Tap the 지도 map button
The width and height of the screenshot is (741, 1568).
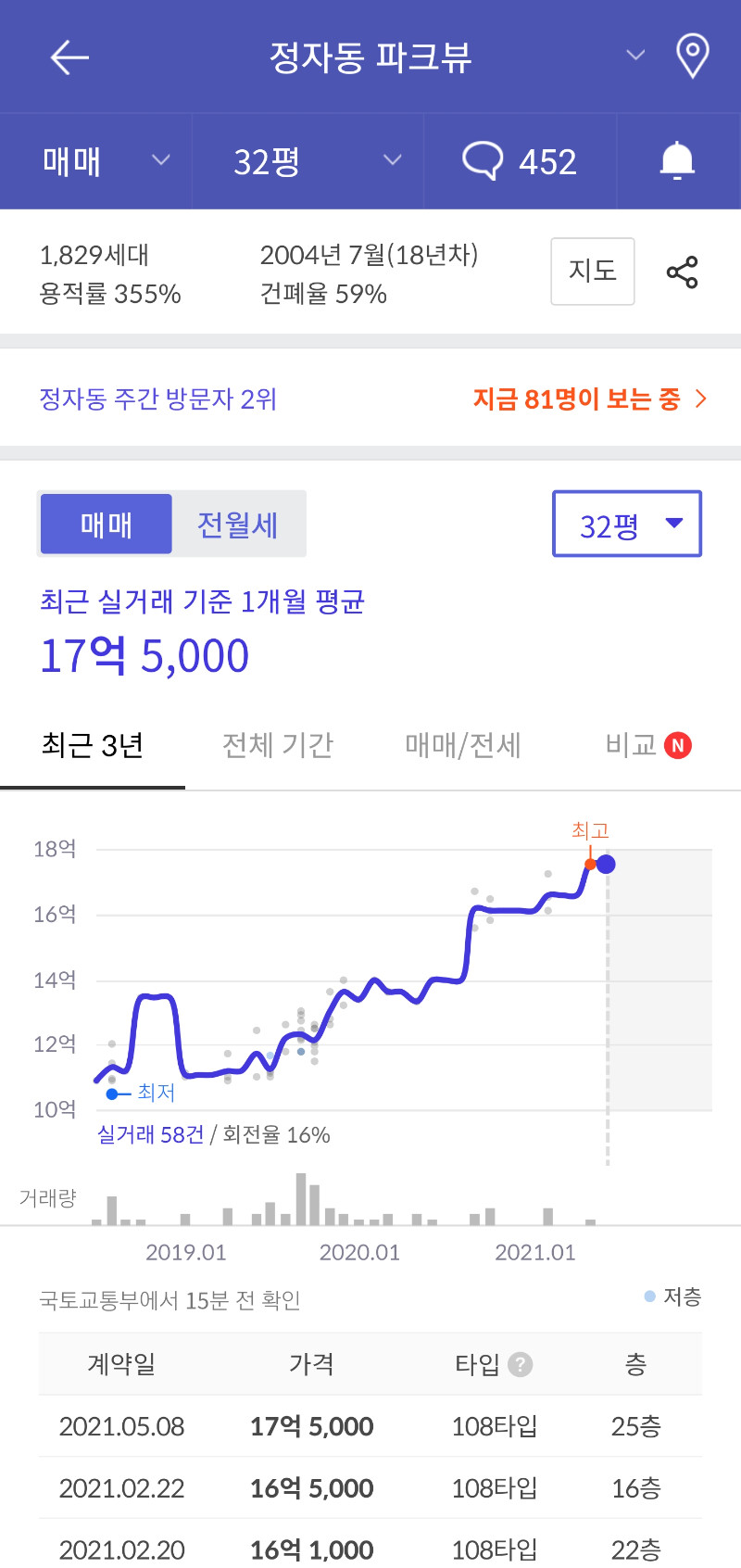coord(593,272)
